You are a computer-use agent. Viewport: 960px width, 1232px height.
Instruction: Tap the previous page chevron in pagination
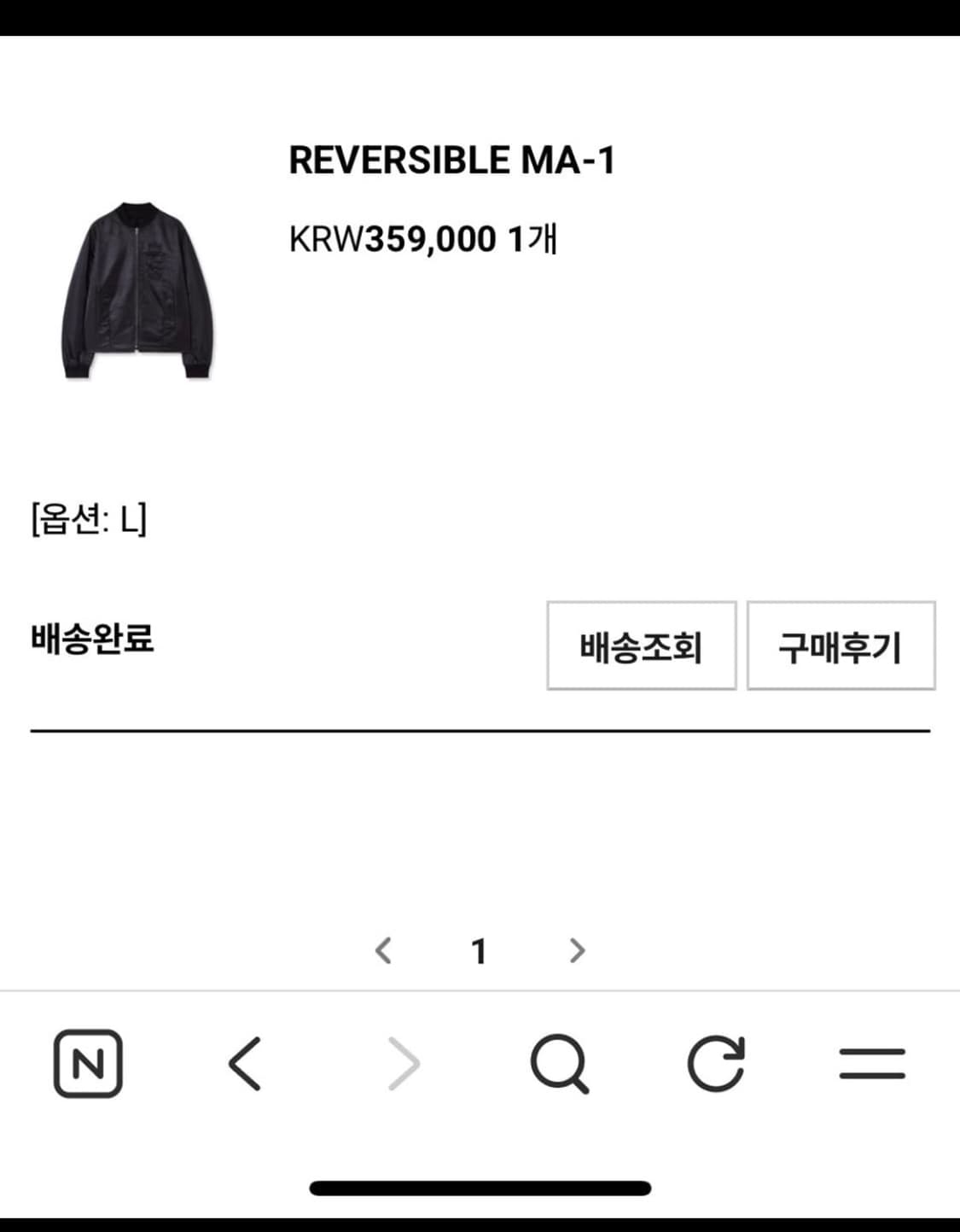click(x=384, y=949)
